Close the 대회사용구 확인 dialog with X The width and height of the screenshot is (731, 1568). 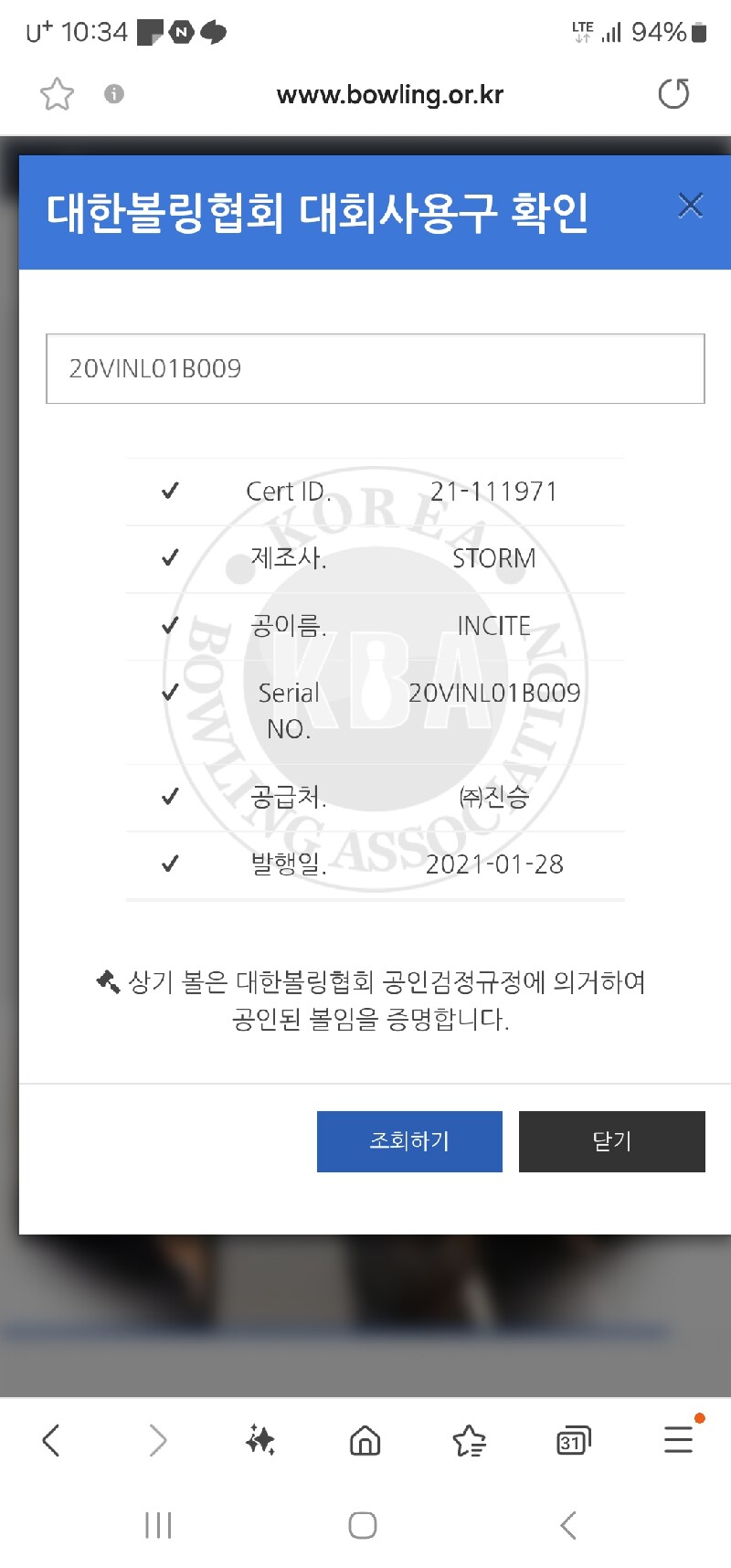691,206
